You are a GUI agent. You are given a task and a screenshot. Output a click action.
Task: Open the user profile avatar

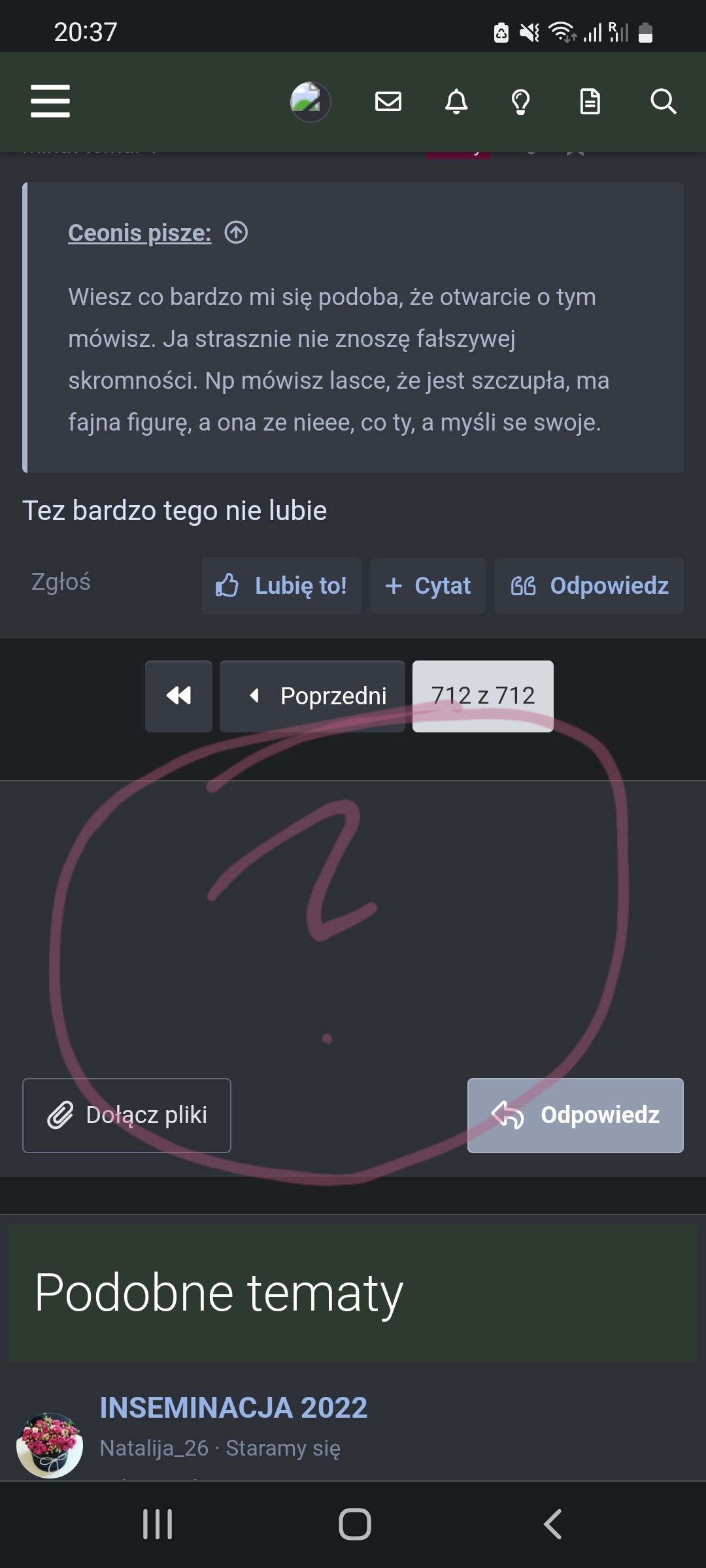click(310, 102)
